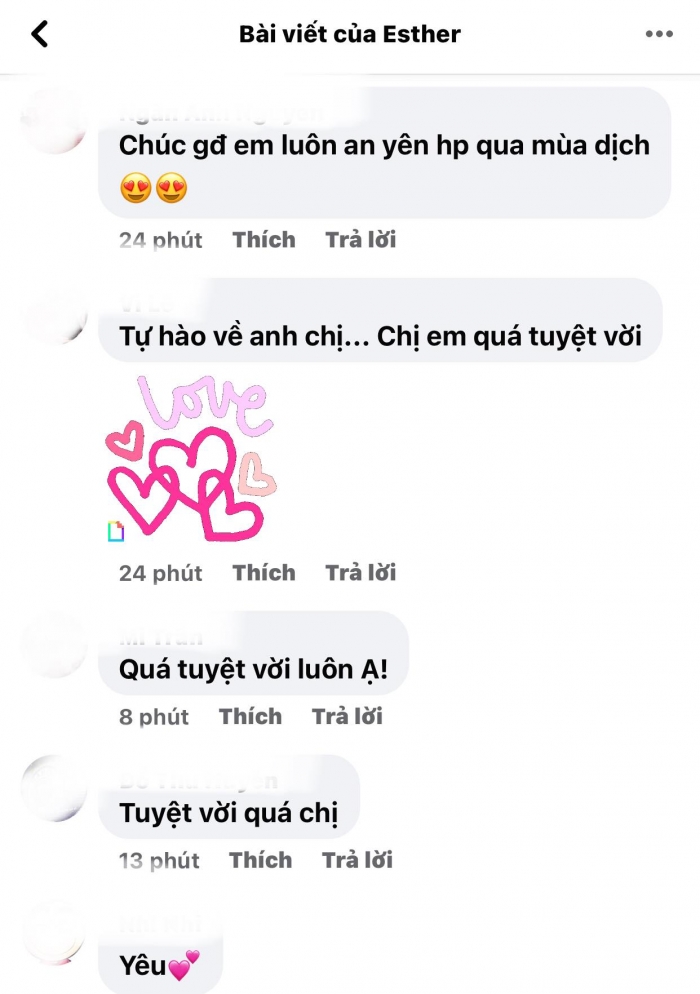Image resolution: width=700 pixels, height=994 pixels.
Task: Like the "Tự hào về anh chị" comment
Action: click(x=264, y=573)
